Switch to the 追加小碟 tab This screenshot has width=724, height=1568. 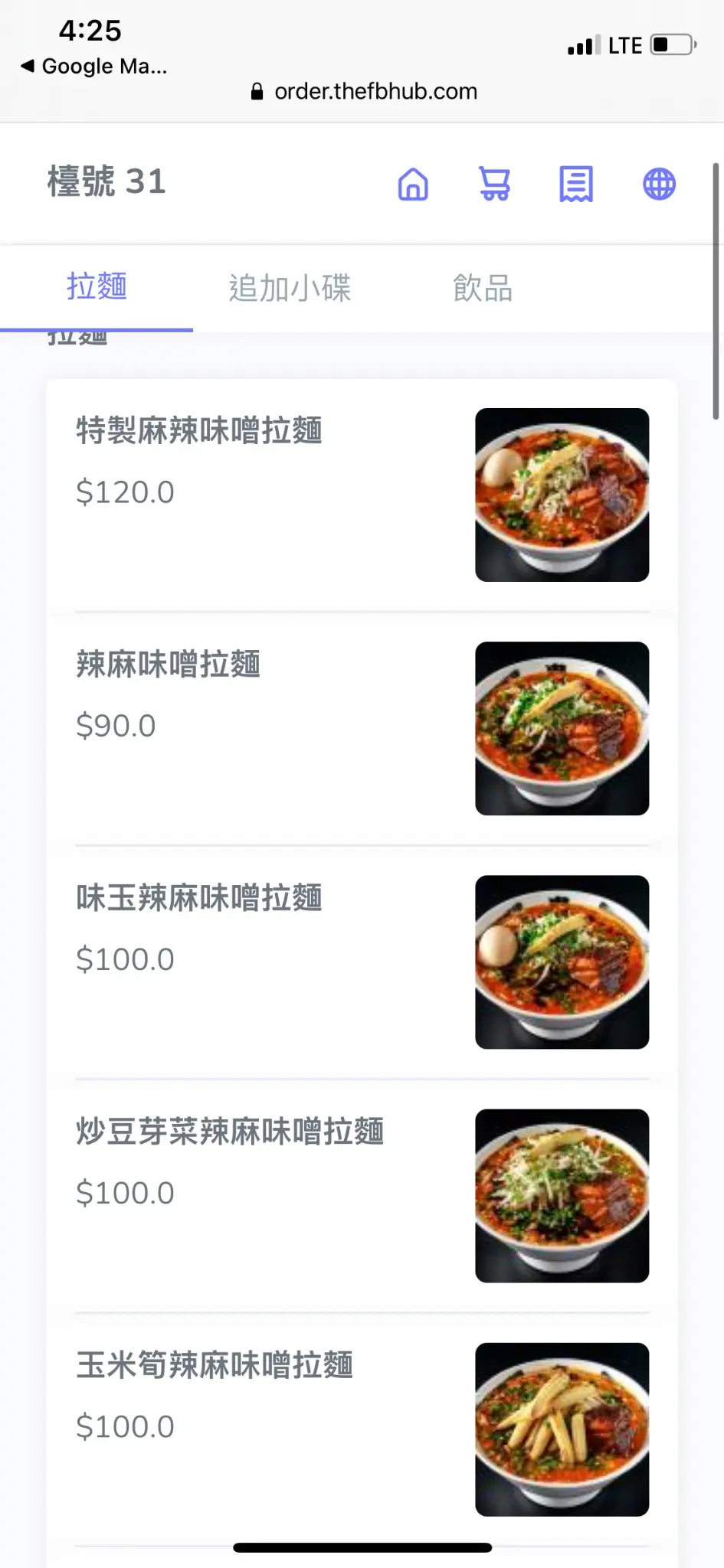290,289
